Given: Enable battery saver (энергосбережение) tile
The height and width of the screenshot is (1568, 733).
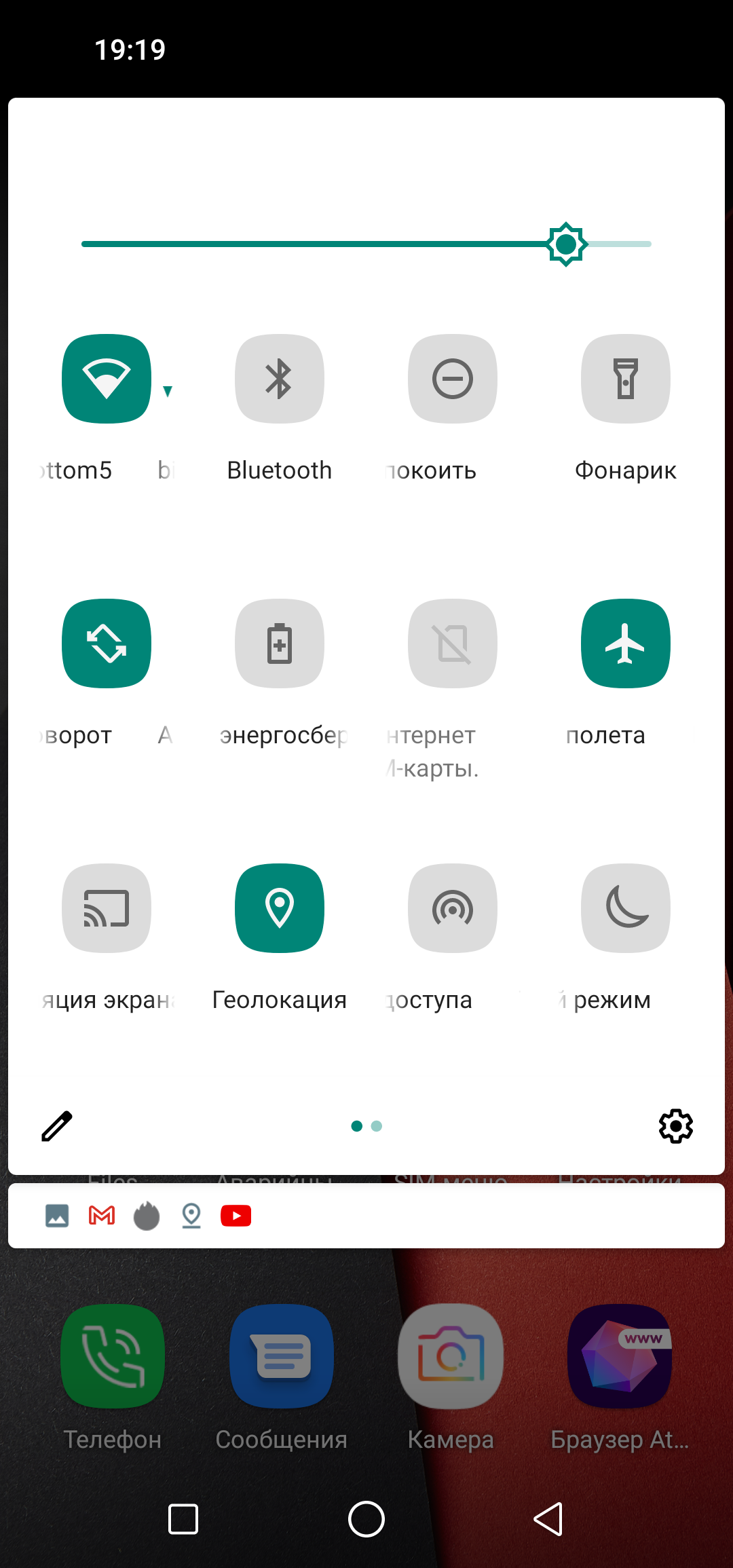Looking at the screenshot, I should pyautogui.click(x=280, y=643).
